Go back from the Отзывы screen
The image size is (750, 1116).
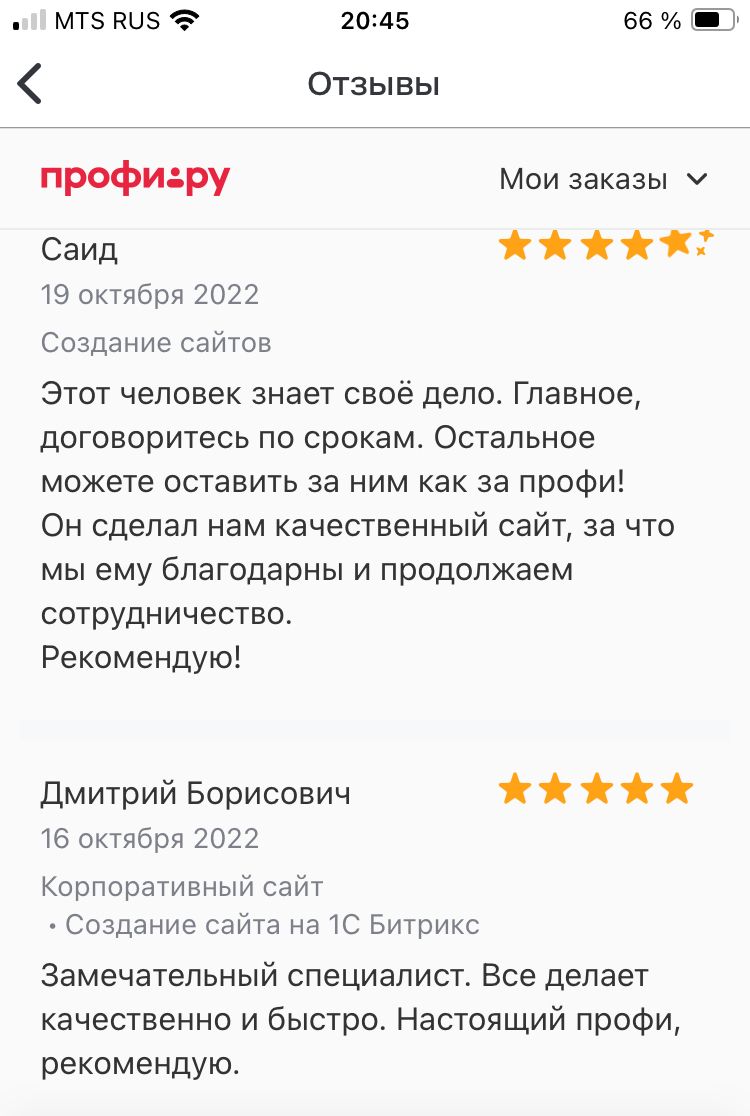pos(32,84)
